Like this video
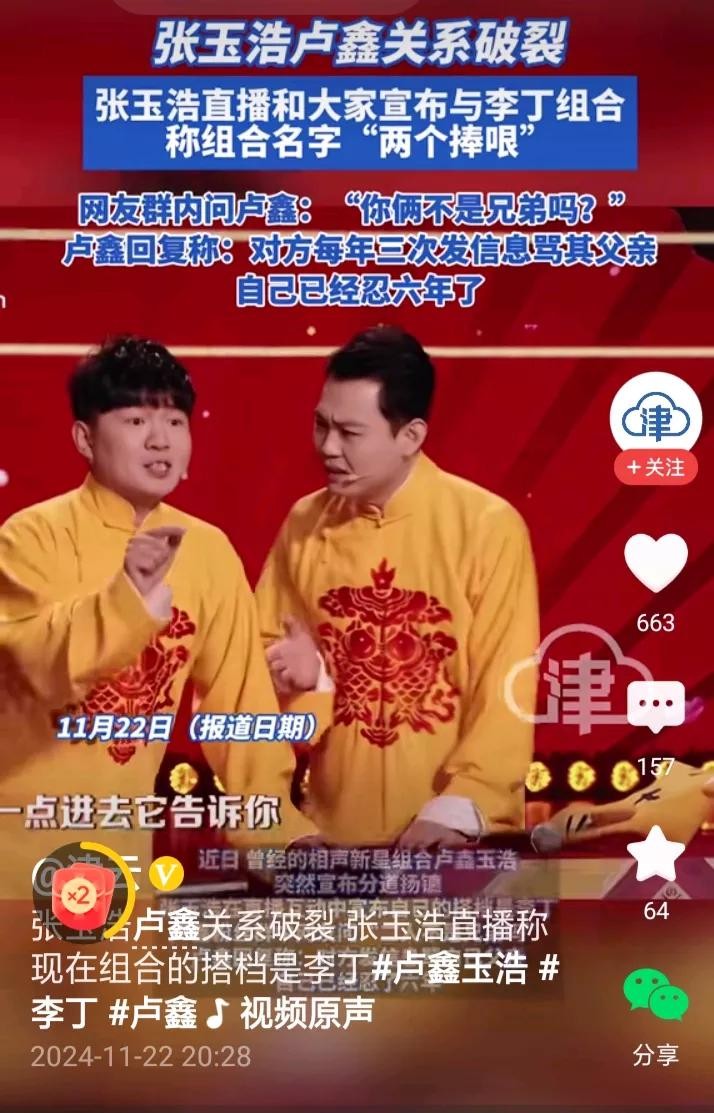The height and width of the screenshot is (1113, 714). [x=656, y=562]
